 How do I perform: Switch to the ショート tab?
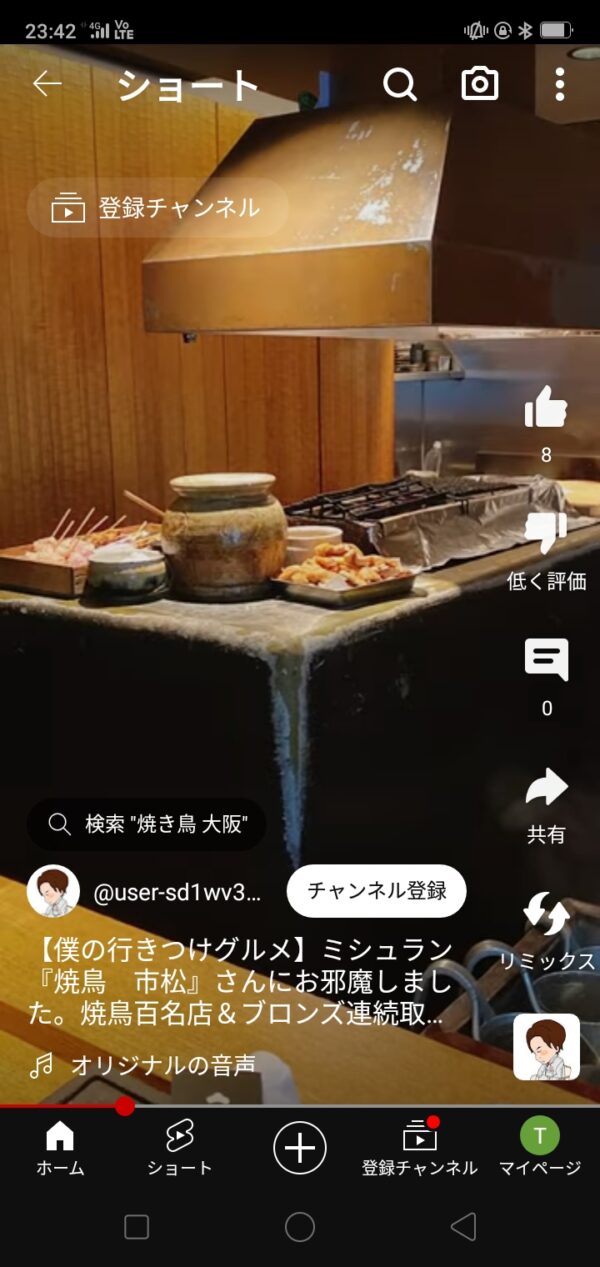[x=180, y=1147]
